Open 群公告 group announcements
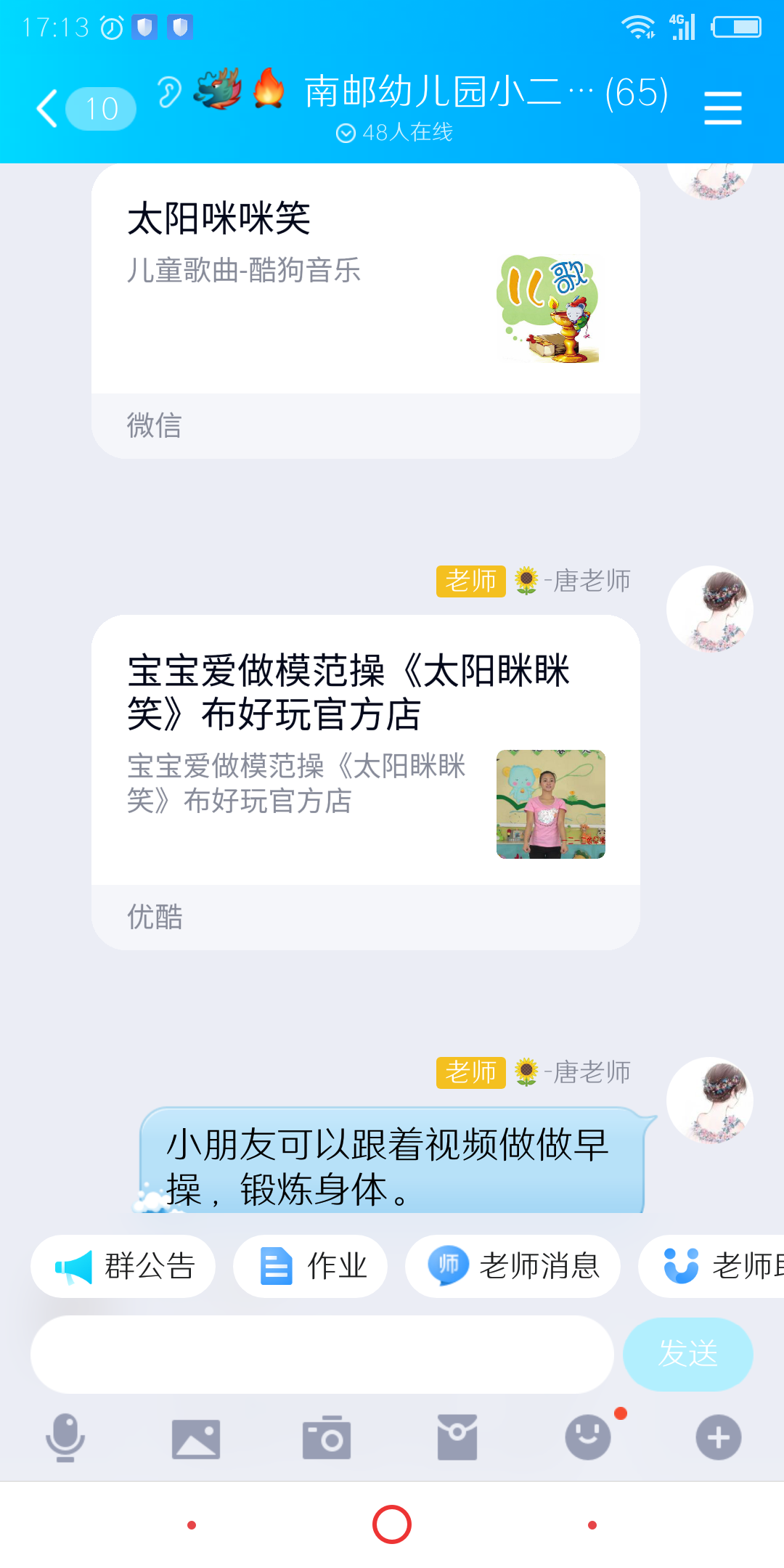The height and width of the screenshot is (1568, 784). point(123,1266)
